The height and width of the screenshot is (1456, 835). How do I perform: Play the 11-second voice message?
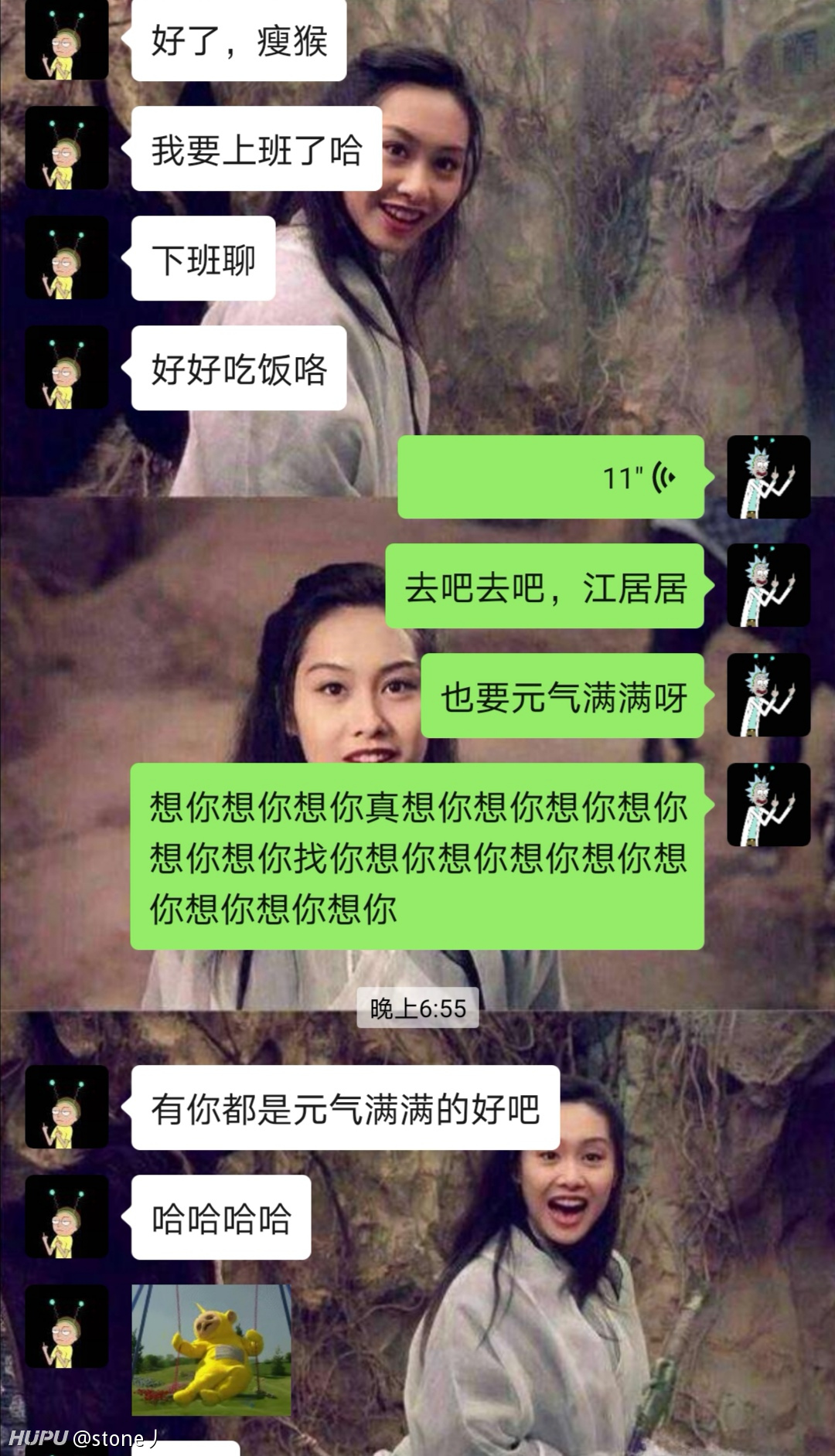[x=550, y=477]
